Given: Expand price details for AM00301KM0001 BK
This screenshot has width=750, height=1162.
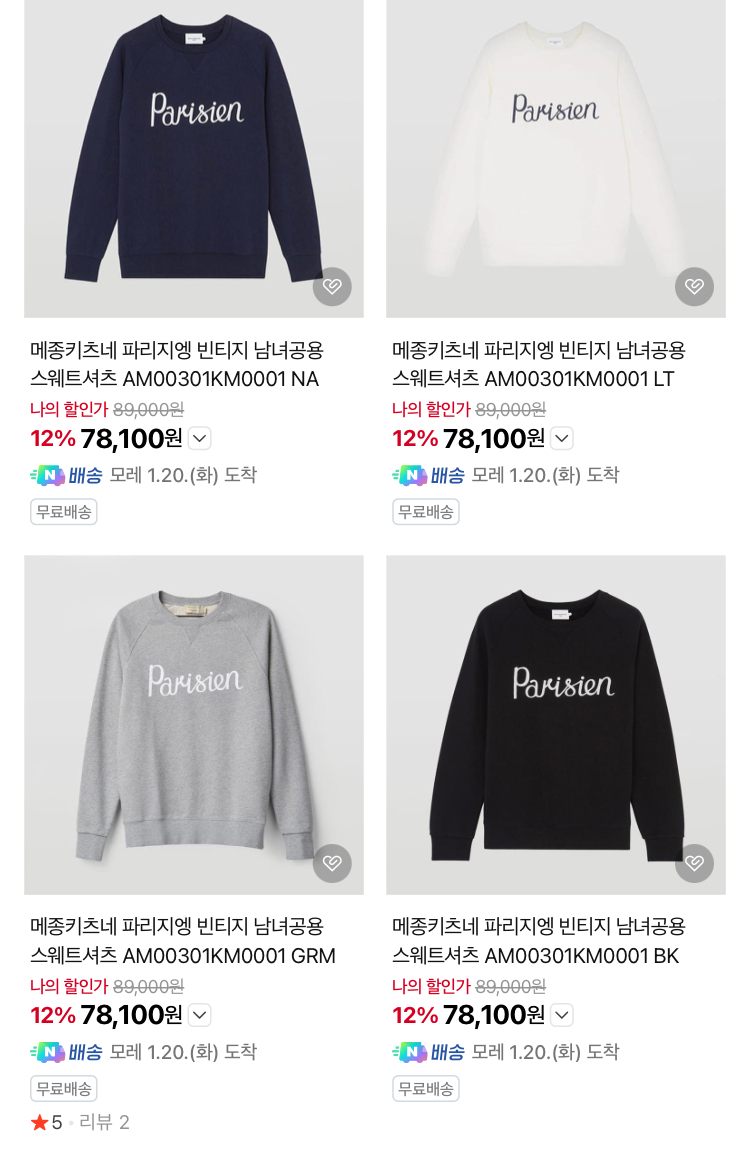Looking at the screenshot, I should (x=562, y=1015).
